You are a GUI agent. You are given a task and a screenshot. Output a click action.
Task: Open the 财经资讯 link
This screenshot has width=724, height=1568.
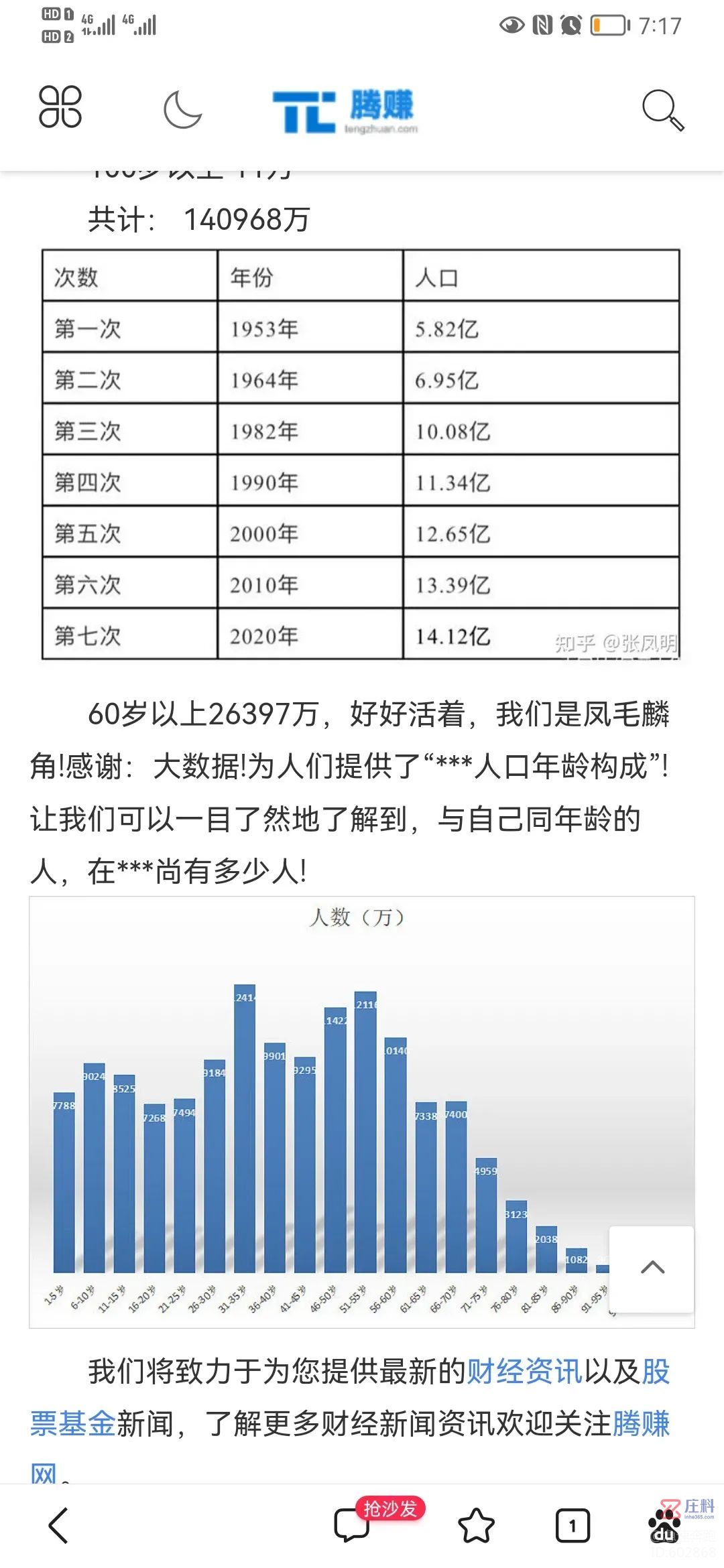[525, 1372]
